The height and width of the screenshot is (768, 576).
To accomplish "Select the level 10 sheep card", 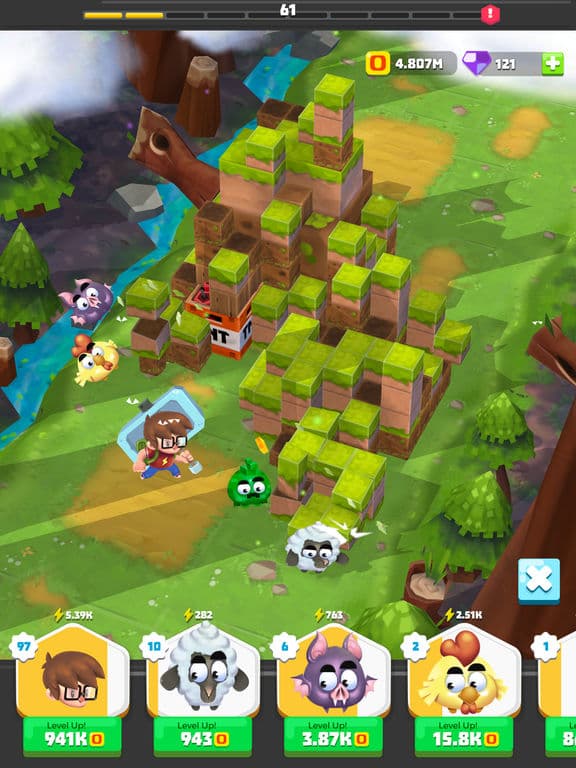I will (x=203, y=672).
